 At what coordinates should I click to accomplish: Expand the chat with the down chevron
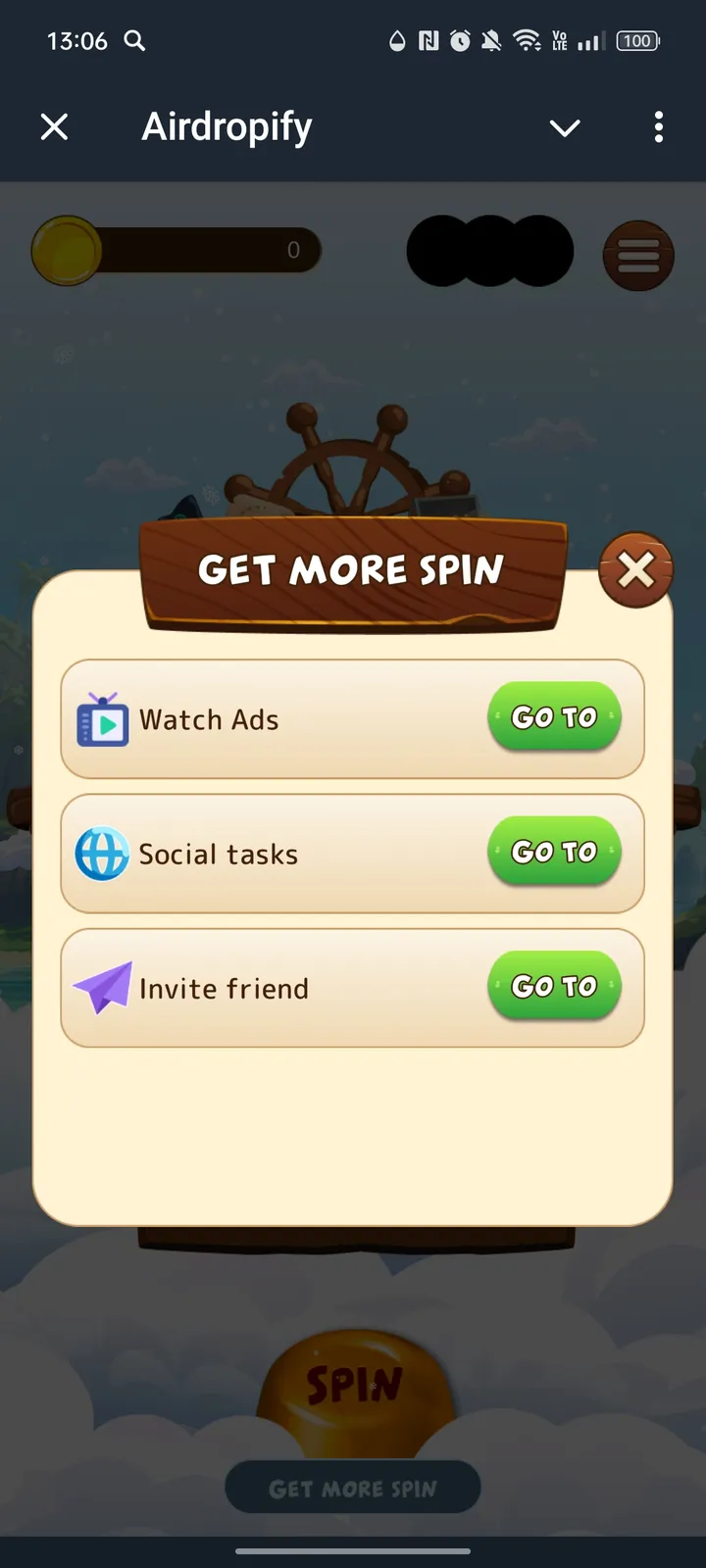[565, 127]
